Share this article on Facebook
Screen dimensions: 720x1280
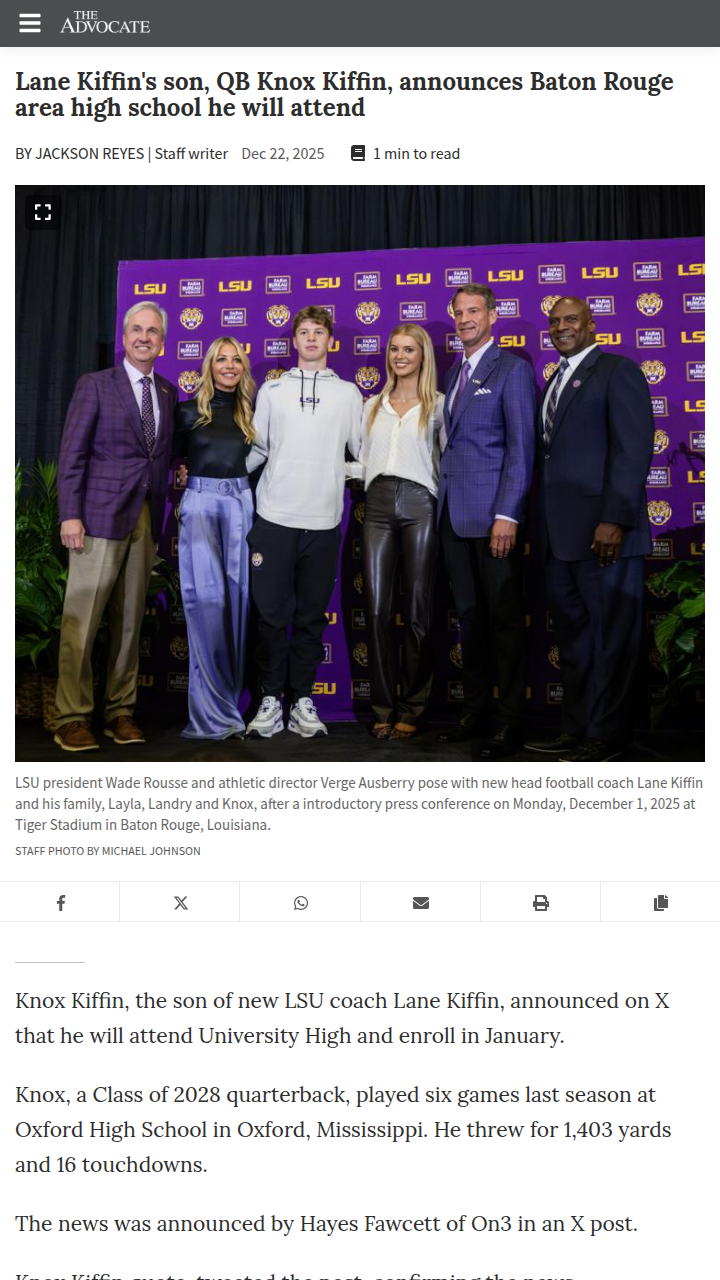[60, 903]
